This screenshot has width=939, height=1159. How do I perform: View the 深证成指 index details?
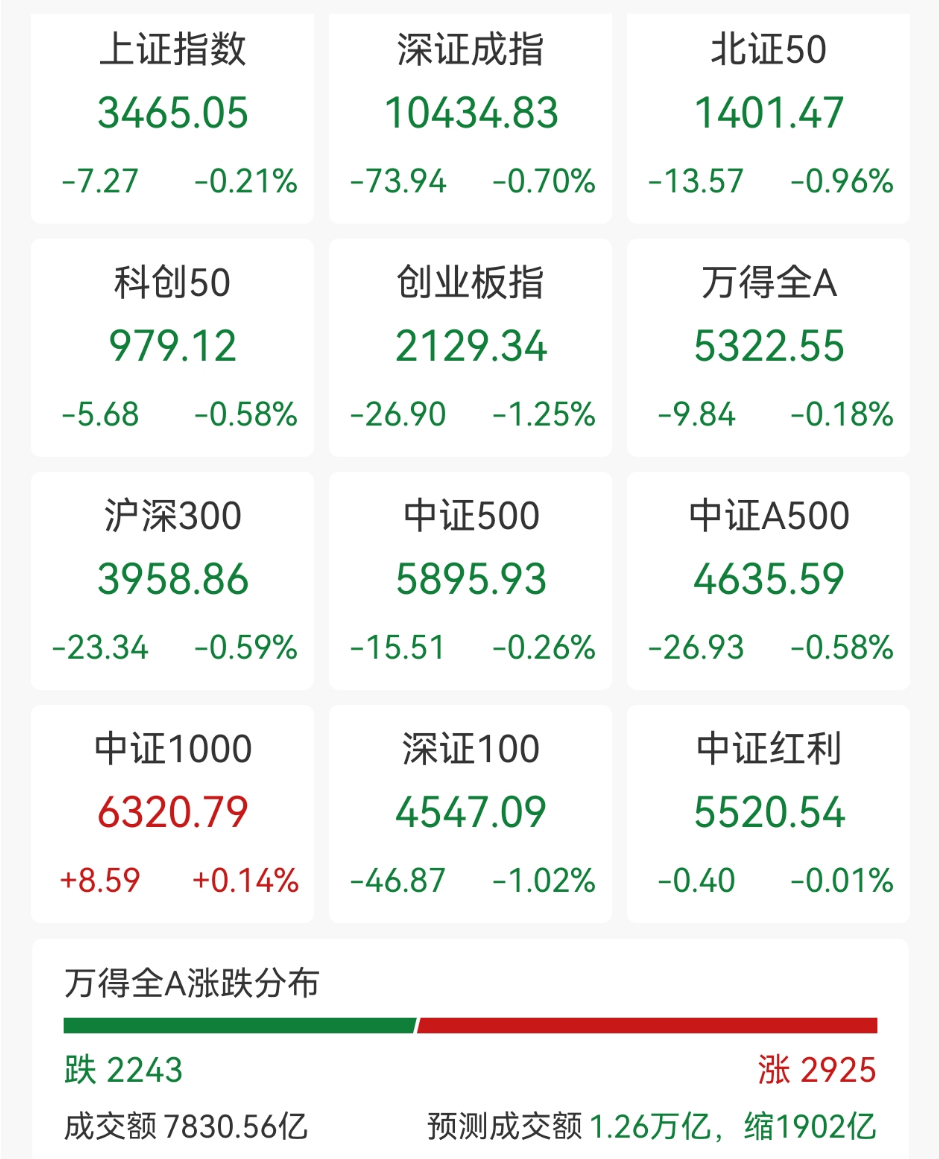(x=470, y=115)
